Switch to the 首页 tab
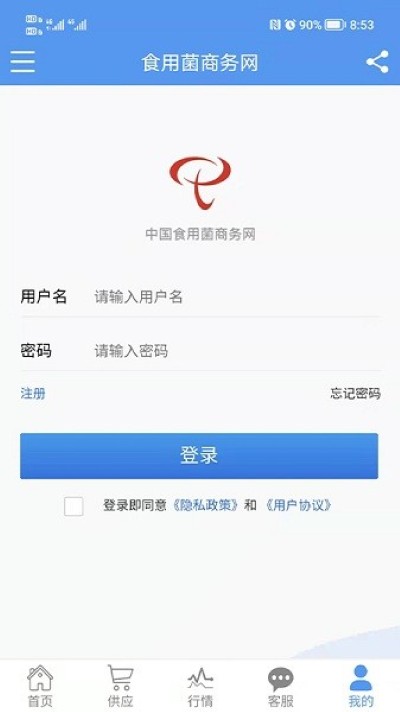The height and width of the screenshot is (712, 400). point(40,686)
